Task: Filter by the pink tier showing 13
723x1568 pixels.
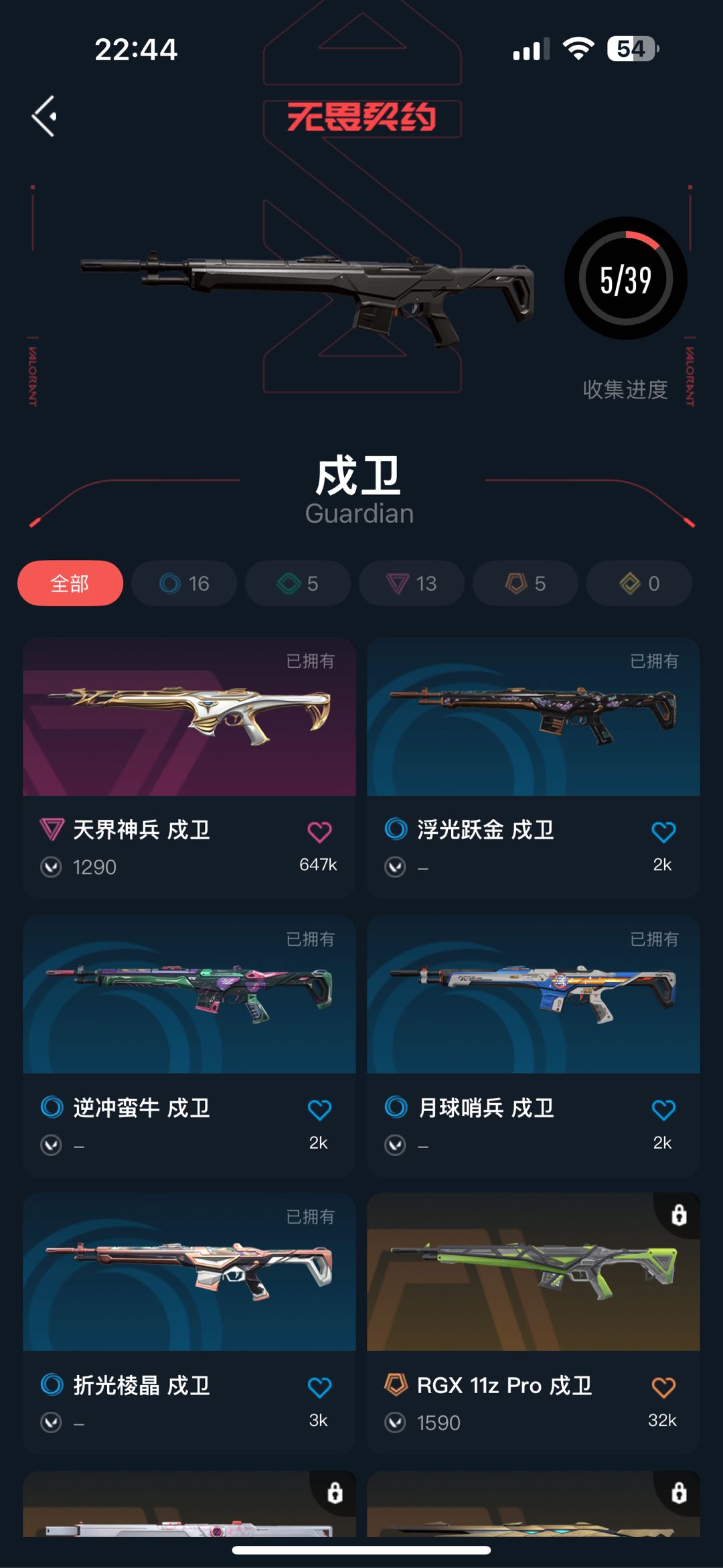Action: pyautogui.click(x=412, y=583)
